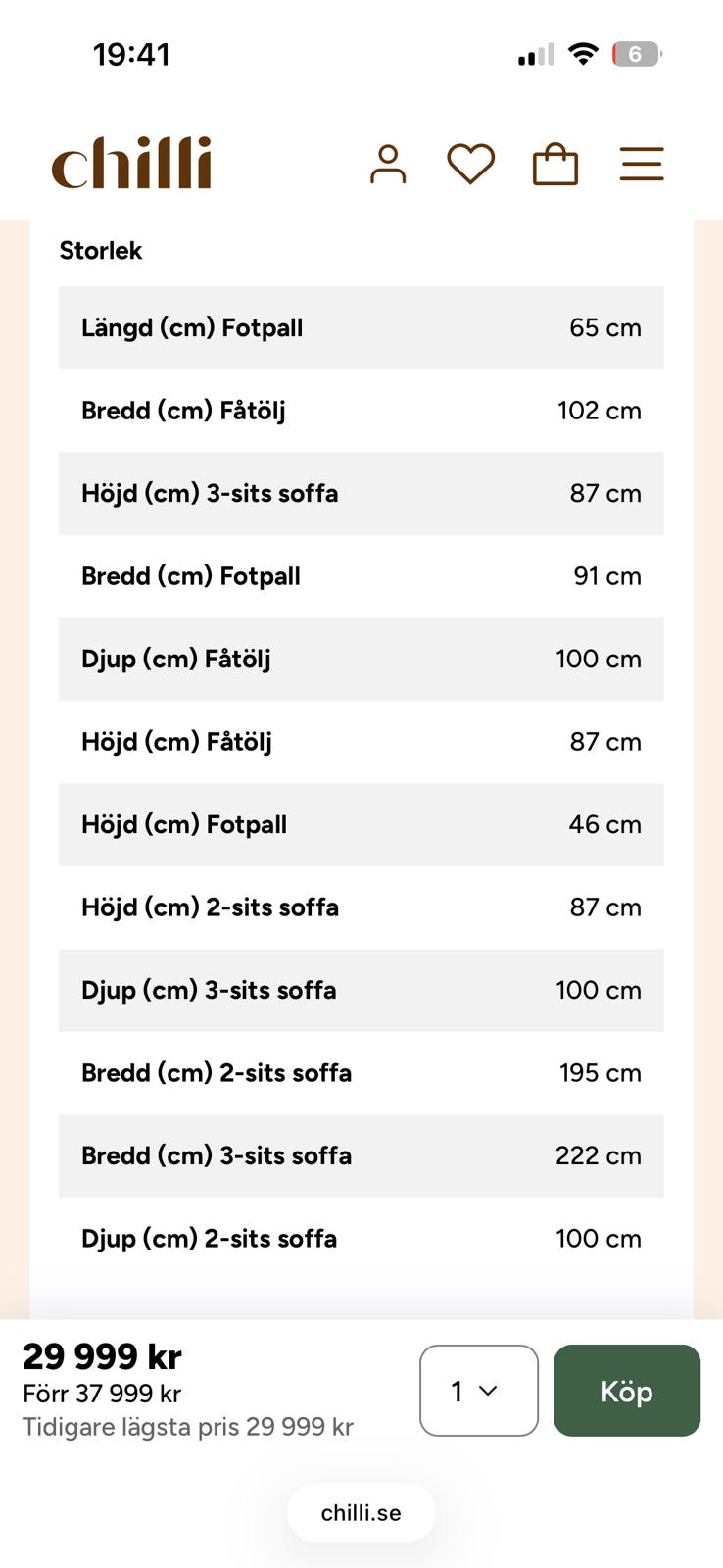Tap the Köp button to buy

(x=627, y=1391)
